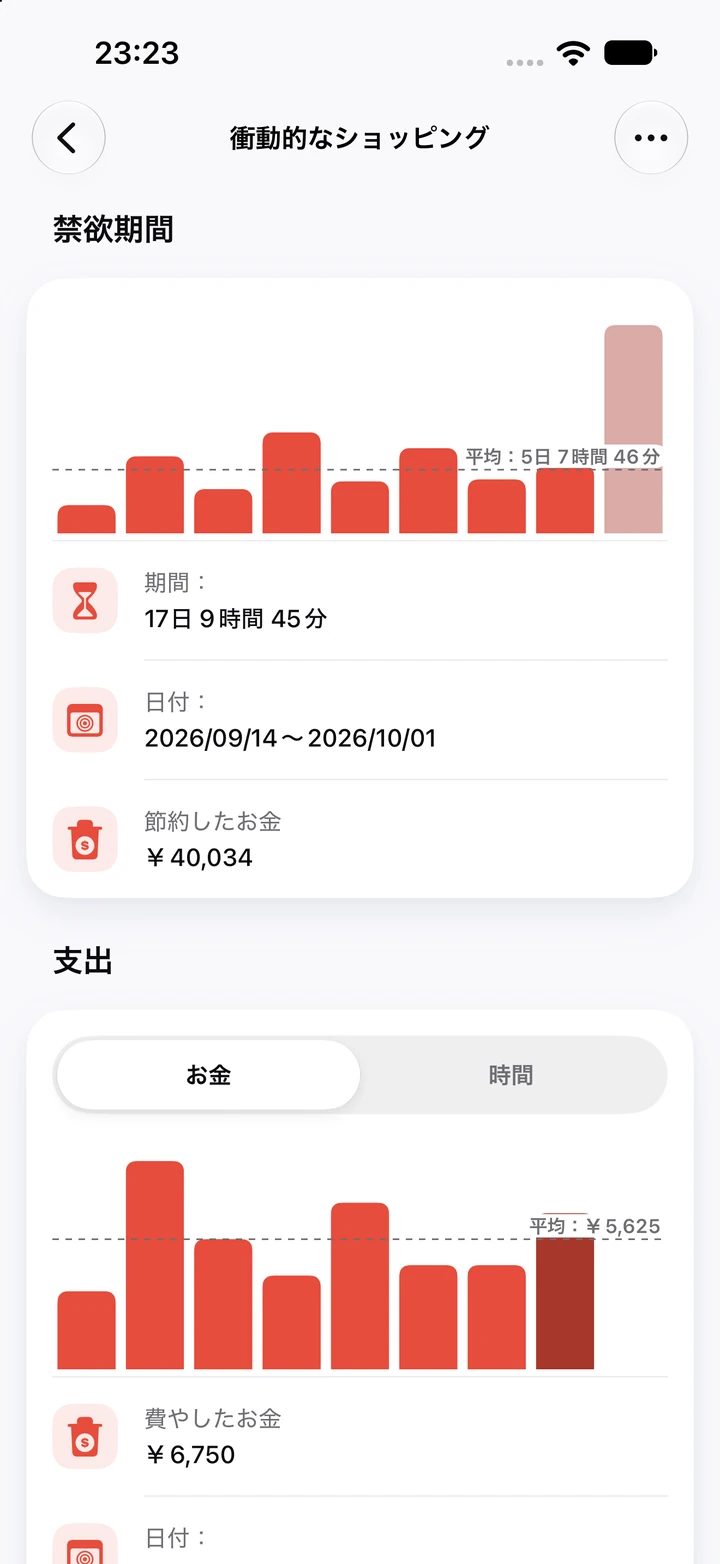This screenshot has height=1564, width=720.
Task: Go back with the arrow button
Action: [x=68, y=138]
